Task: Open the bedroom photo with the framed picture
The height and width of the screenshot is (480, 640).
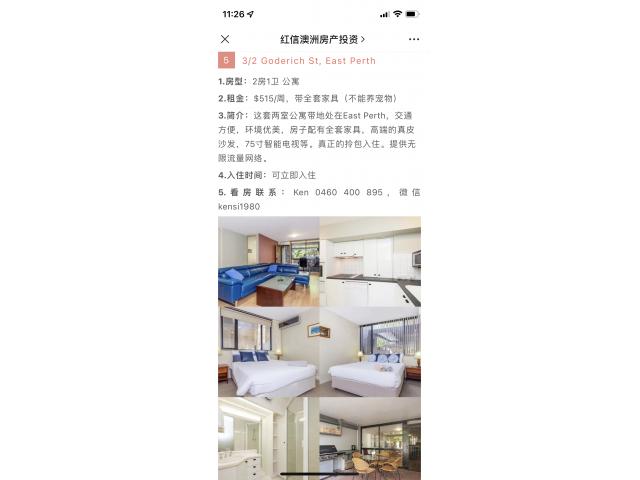Action: click(x=268, y=351)
